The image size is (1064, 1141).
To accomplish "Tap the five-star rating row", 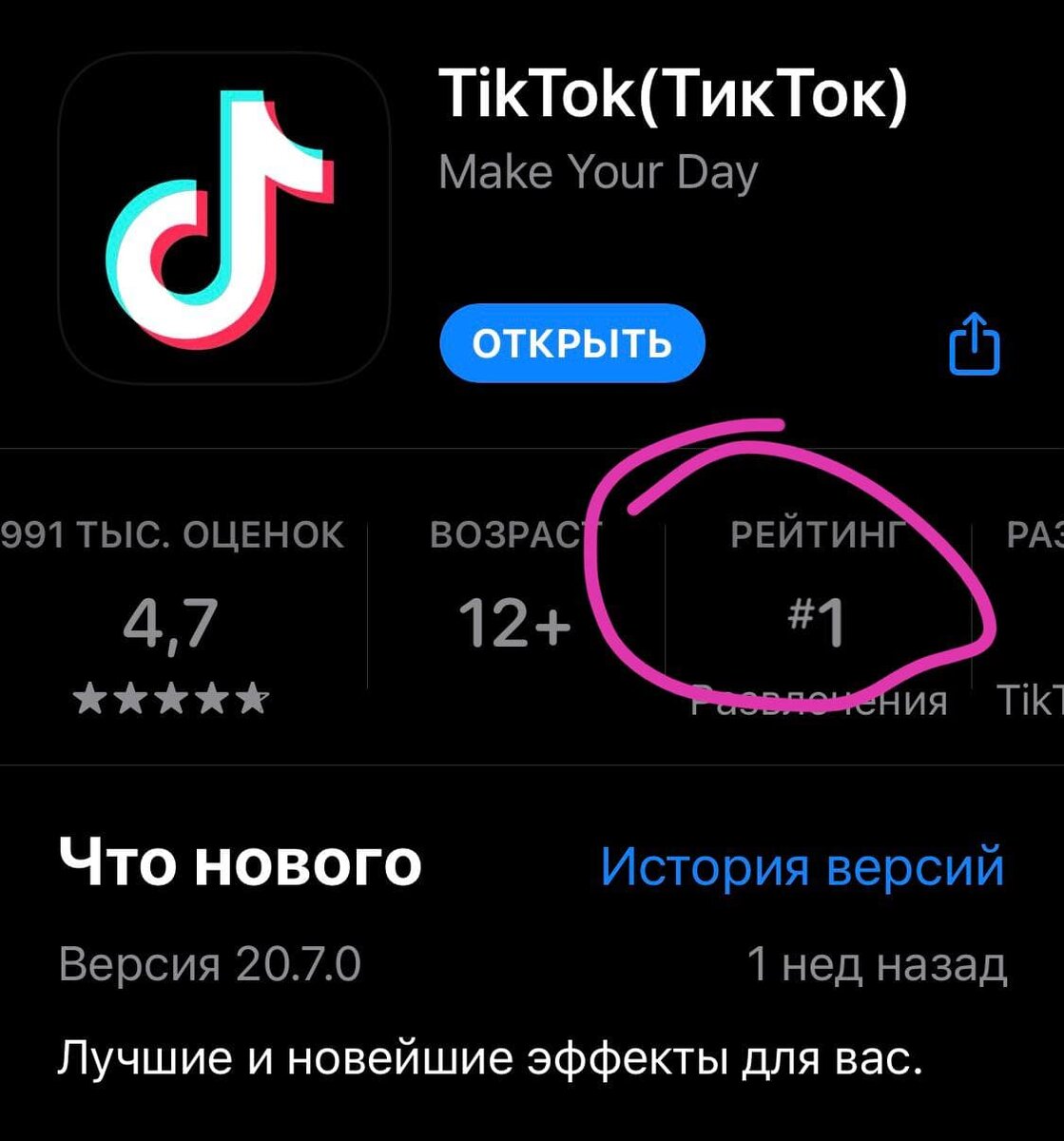I will pos(169,697).
